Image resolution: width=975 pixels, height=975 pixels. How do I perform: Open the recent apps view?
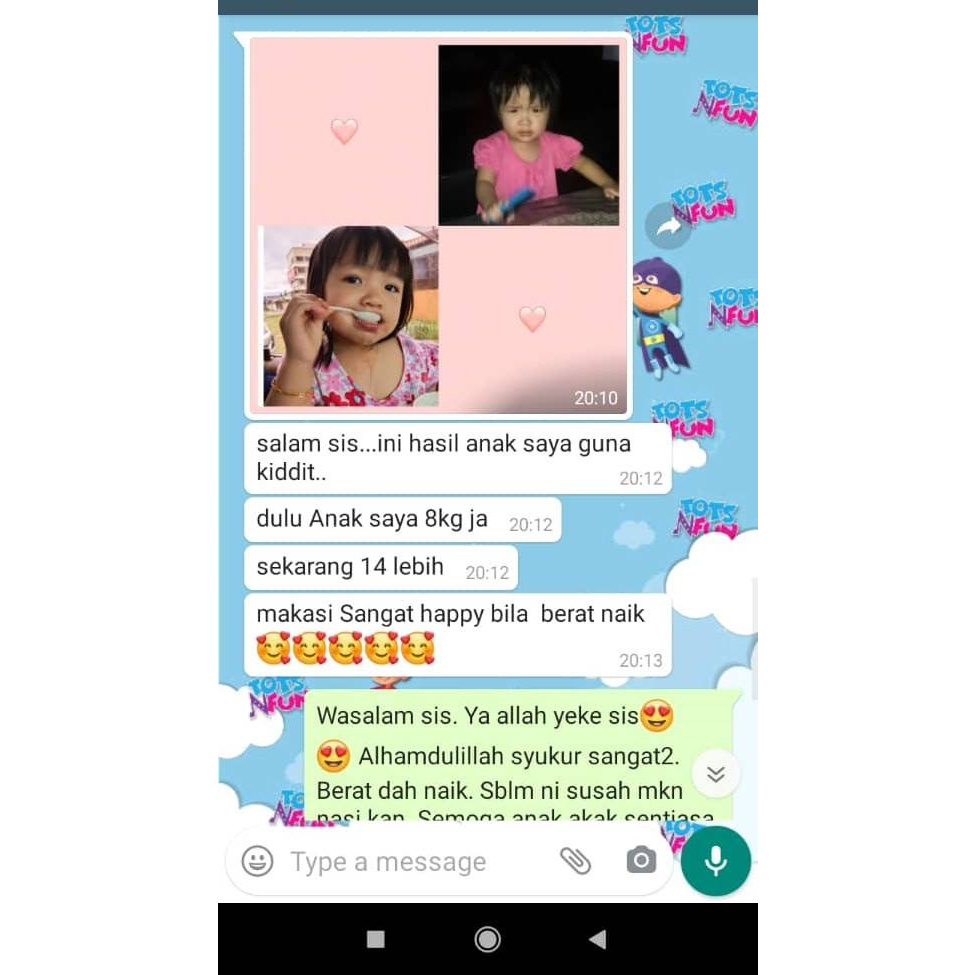pos(376,939)
